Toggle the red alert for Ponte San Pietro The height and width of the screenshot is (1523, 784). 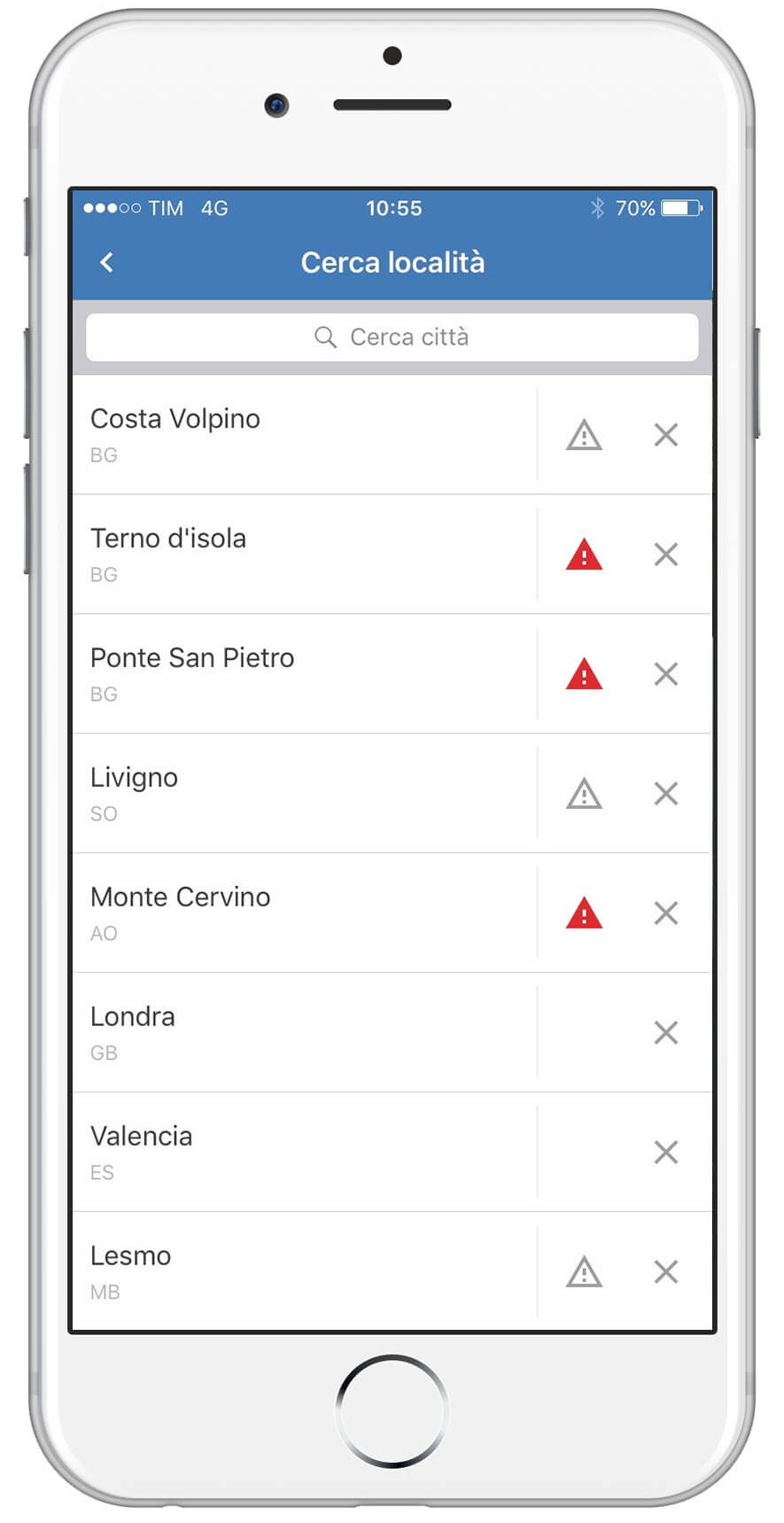(584, 674)
